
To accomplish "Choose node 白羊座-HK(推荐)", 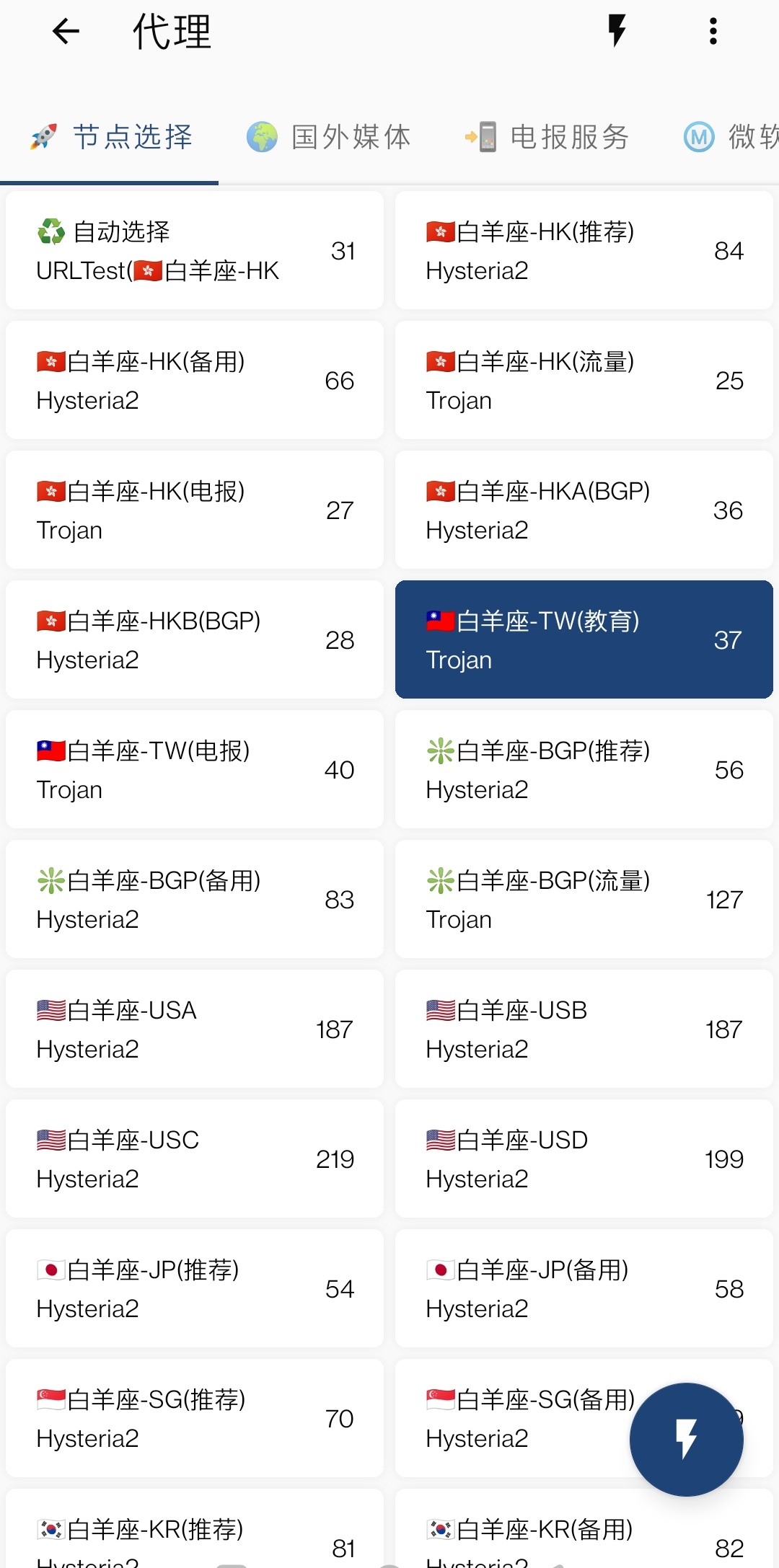I will pyautogui.click(x=584, y=251).
